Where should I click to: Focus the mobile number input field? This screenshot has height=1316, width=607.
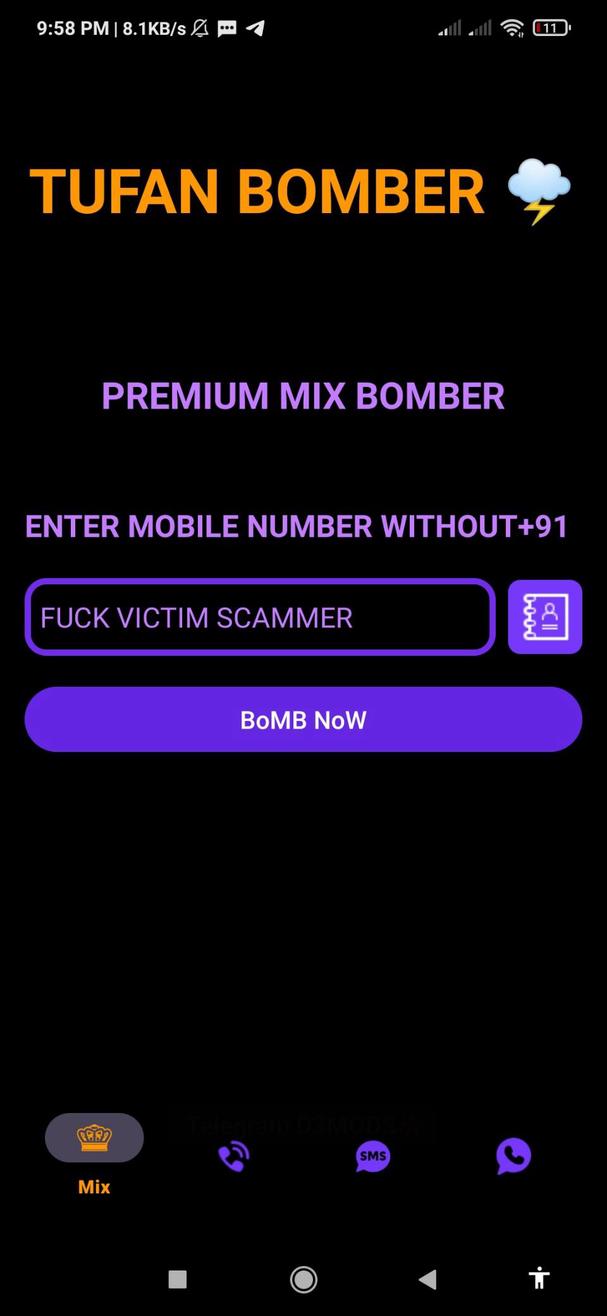[259, 617]
